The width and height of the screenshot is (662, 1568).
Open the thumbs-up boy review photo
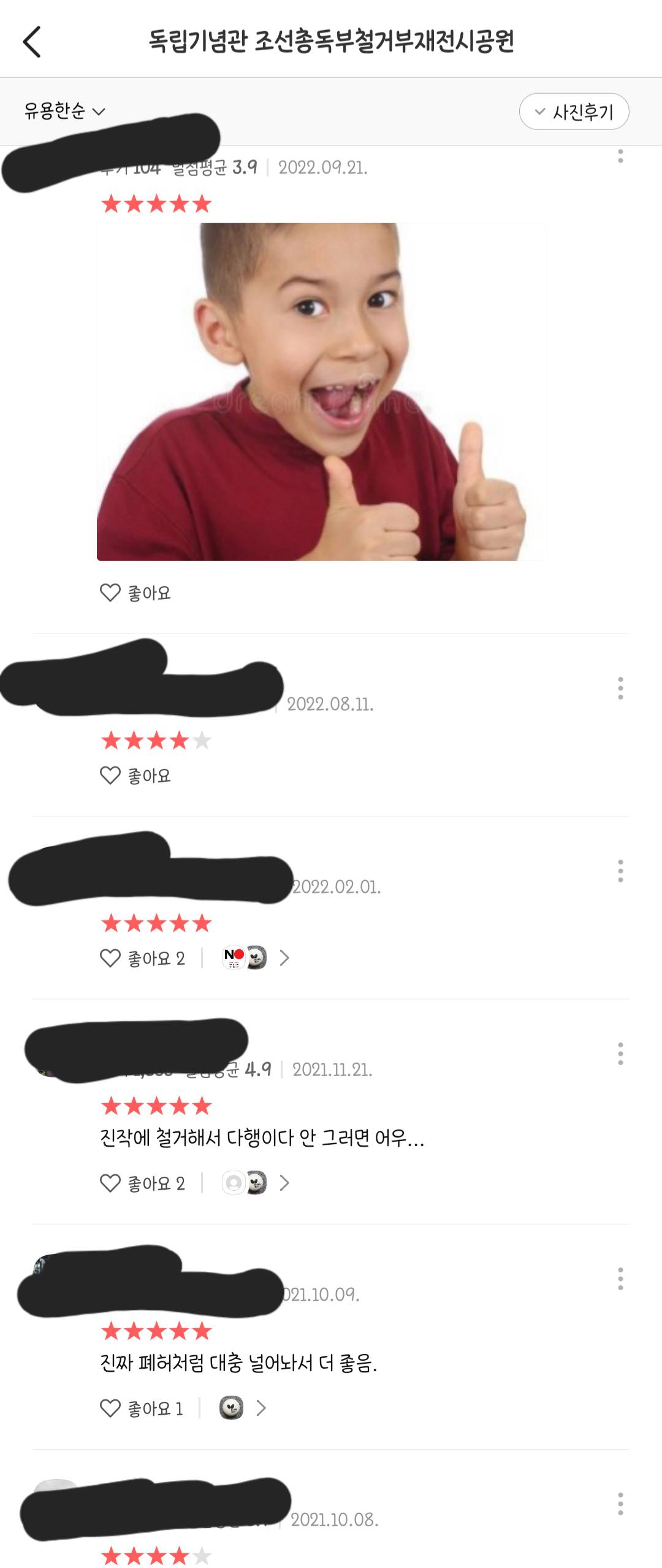321,392
